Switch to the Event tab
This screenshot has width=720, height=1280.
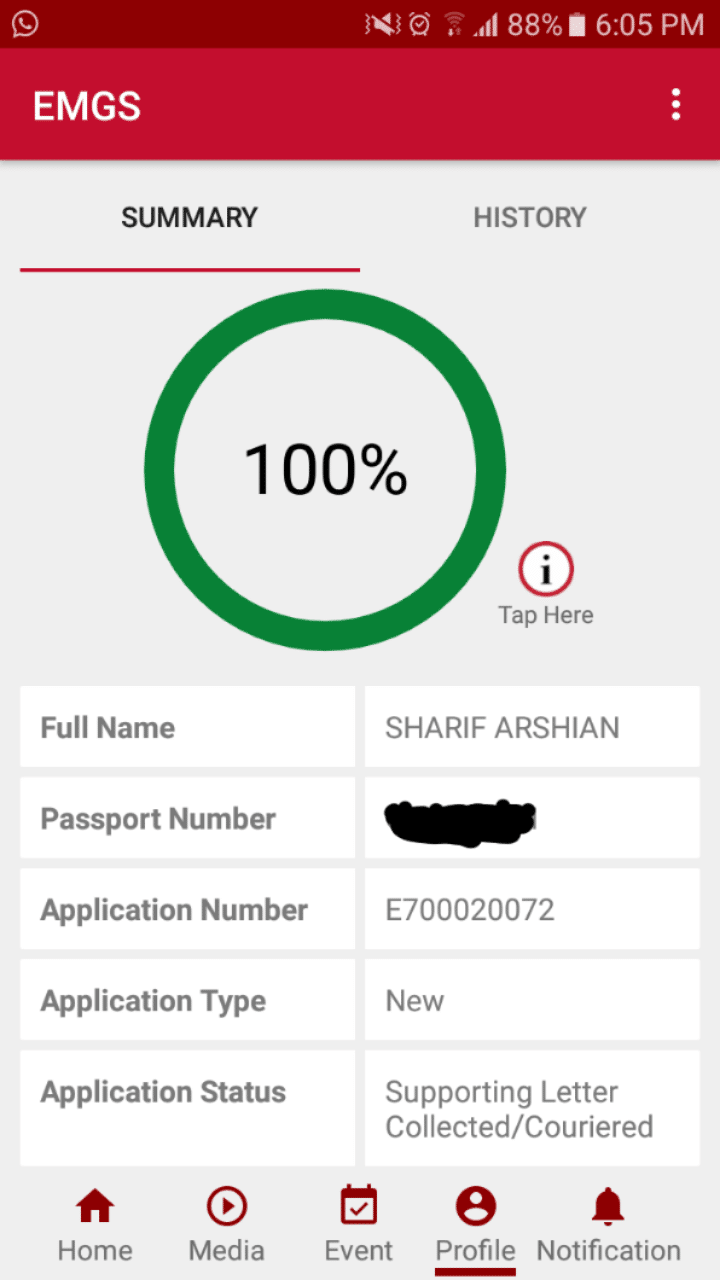click(358, 1224)
